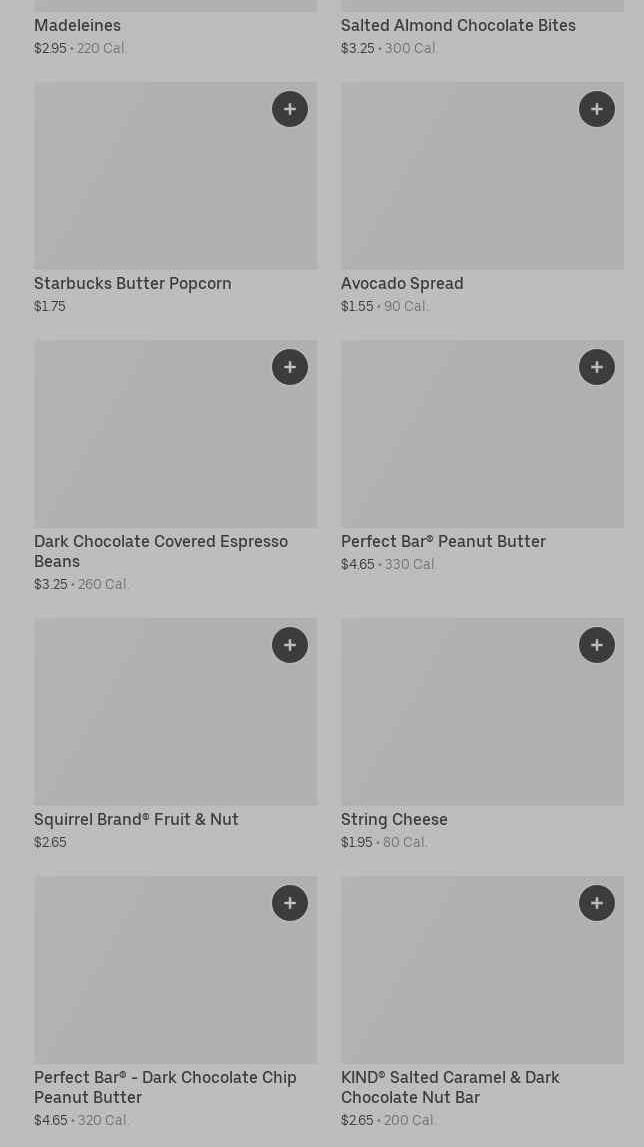
Task: Open Madeleines item
Action: pos(77,25)
